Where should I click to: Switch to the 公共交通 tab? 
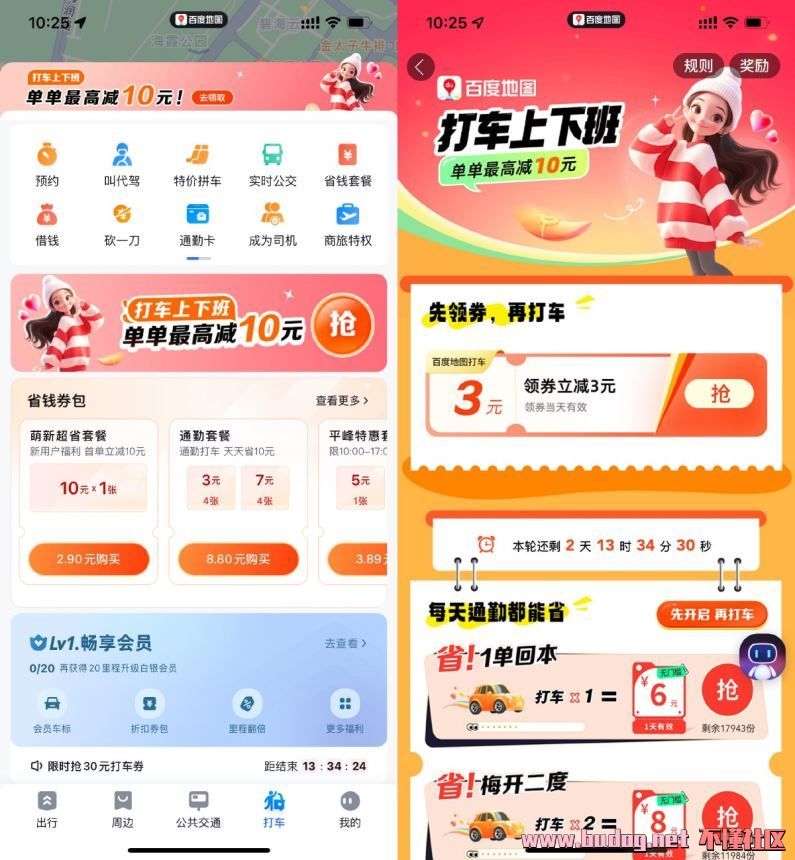tap(198, 809)
